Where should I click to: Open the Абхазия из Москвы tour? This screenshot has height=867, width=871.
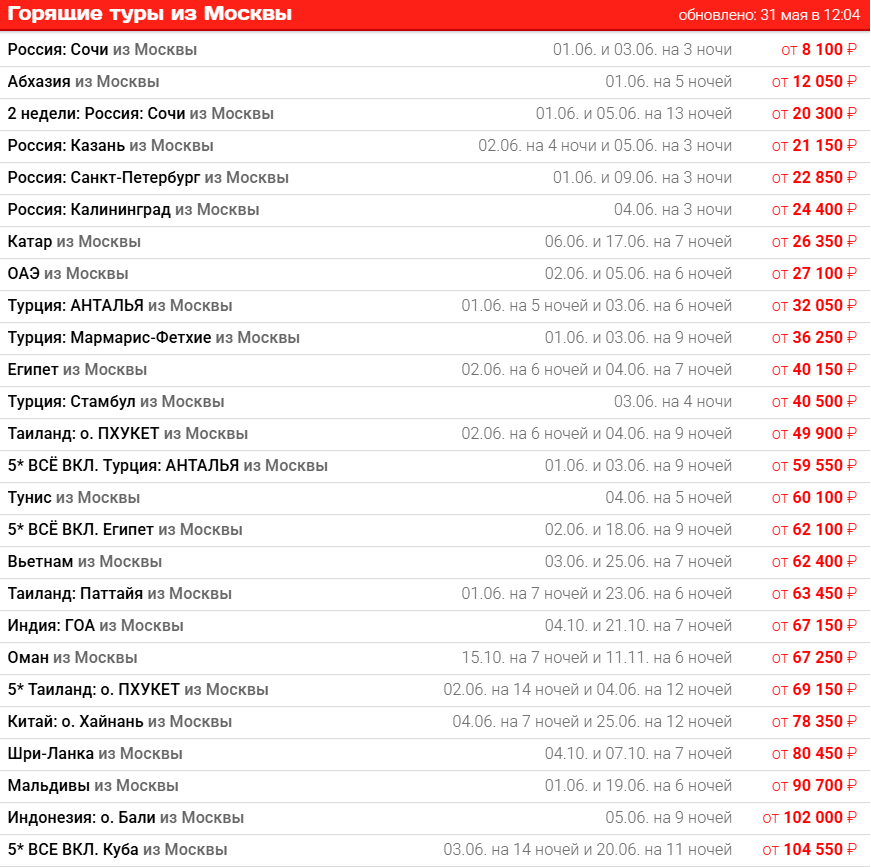coord(83,81)
